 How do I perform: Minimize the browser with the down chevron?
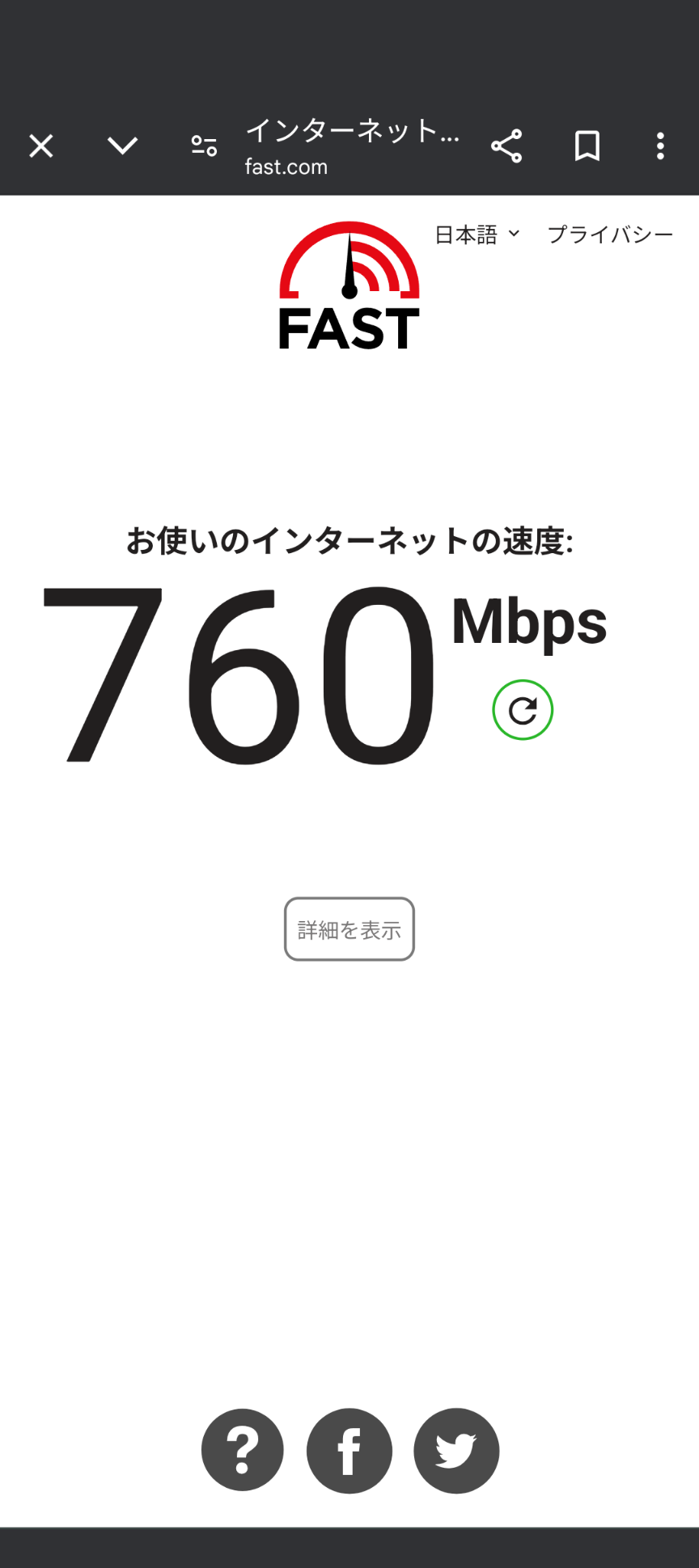[123, 146]
